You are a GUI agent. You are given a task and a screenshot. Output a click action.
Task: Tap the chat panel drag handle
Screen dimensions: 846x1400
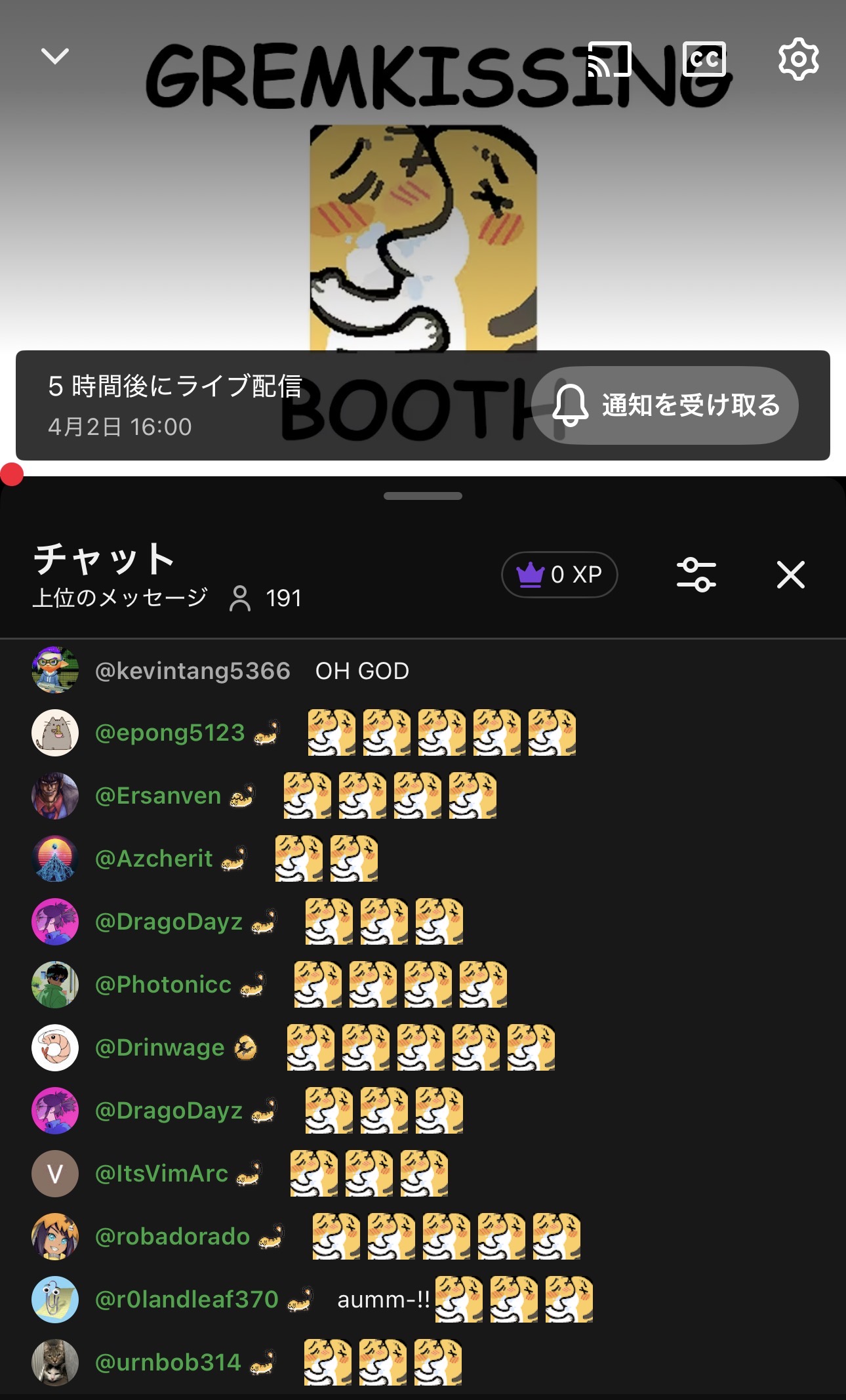423,496
